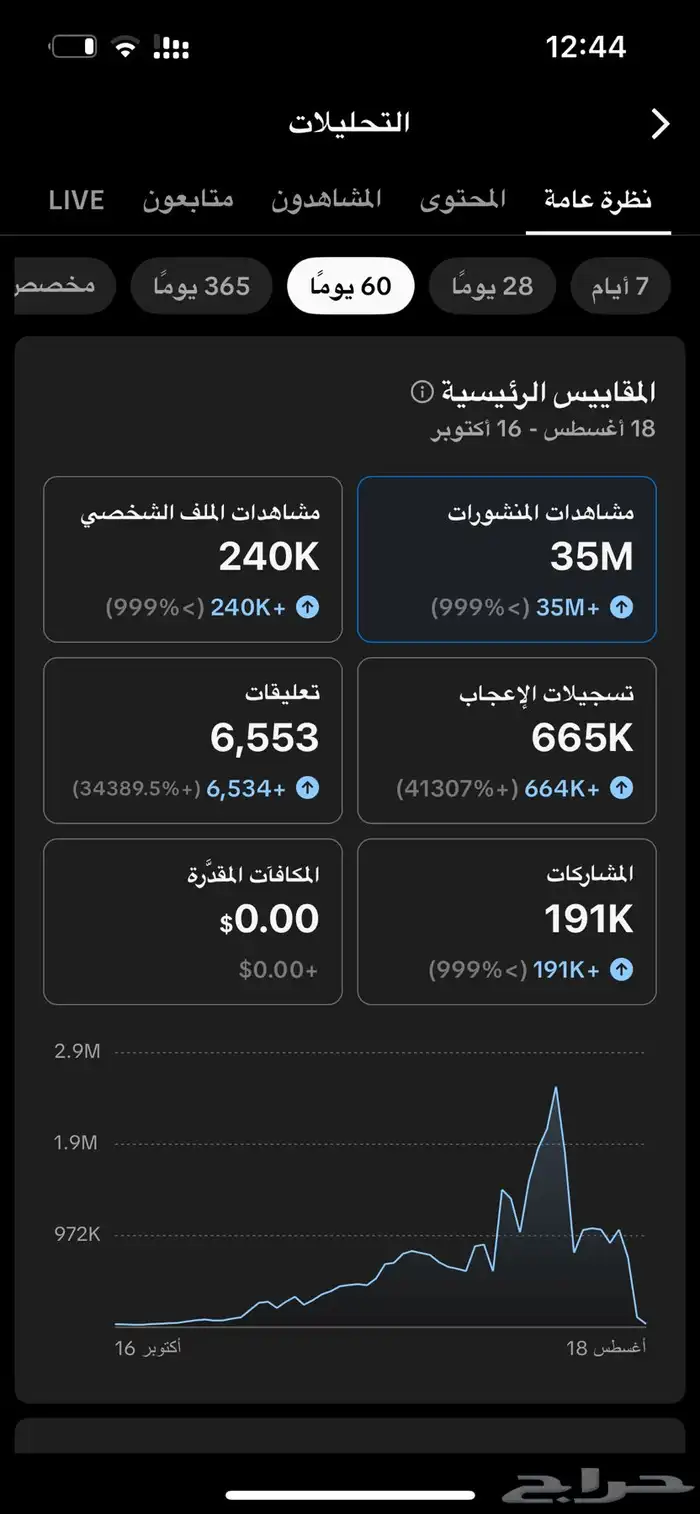Screen dimensions: 700x1514
Task: Select the المشاركات metric card
Action: click(507, 921)
